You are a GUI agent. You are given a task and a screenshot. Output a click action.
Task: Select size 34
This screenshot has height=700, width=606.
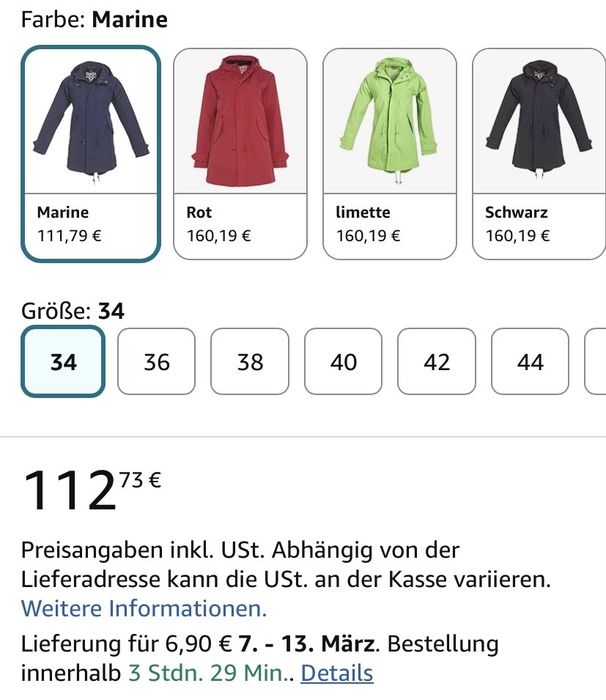coord(63,361)
